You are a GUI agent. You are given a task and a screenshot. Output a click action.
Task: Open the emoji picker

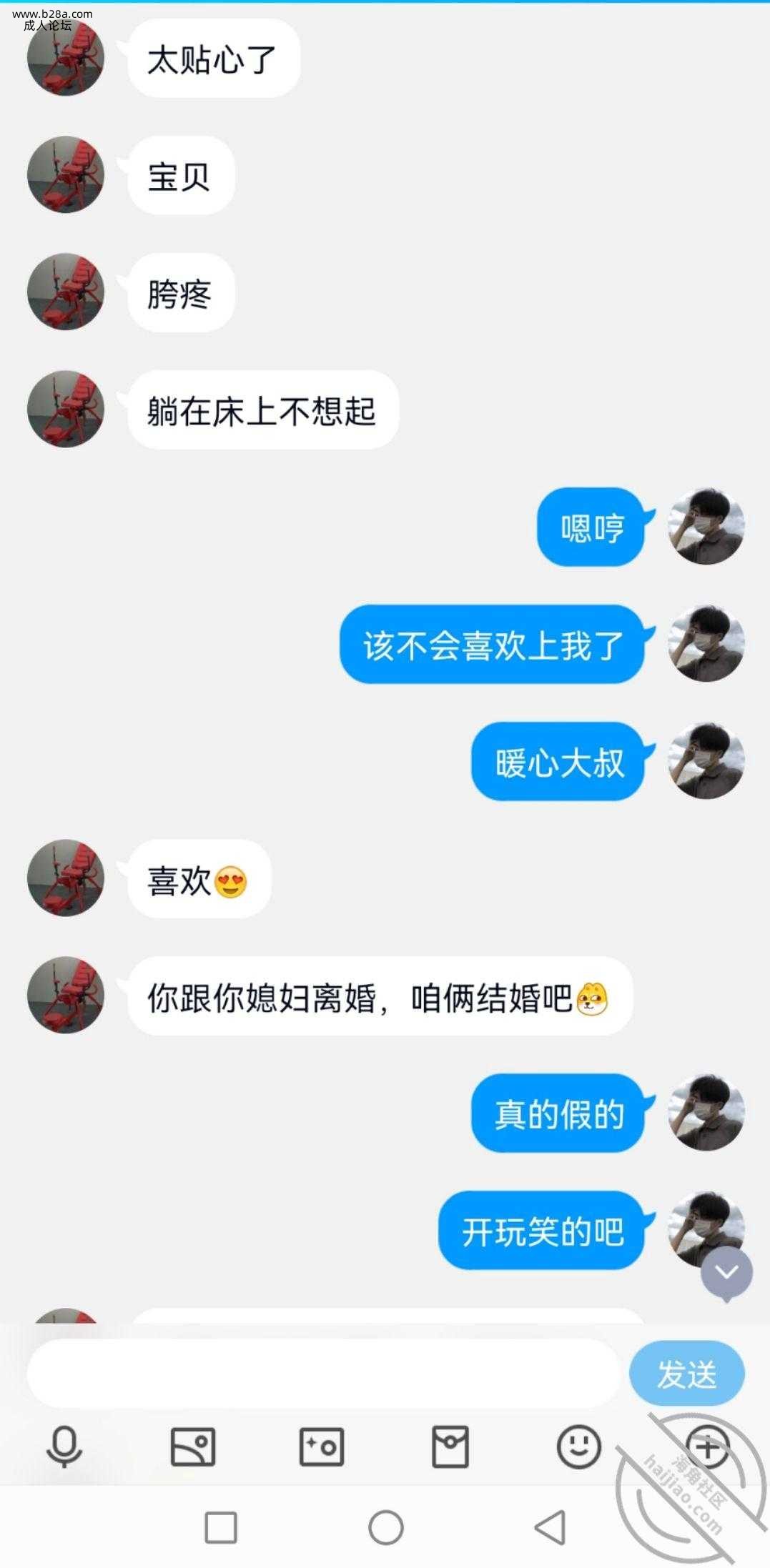pos(578,1447)
